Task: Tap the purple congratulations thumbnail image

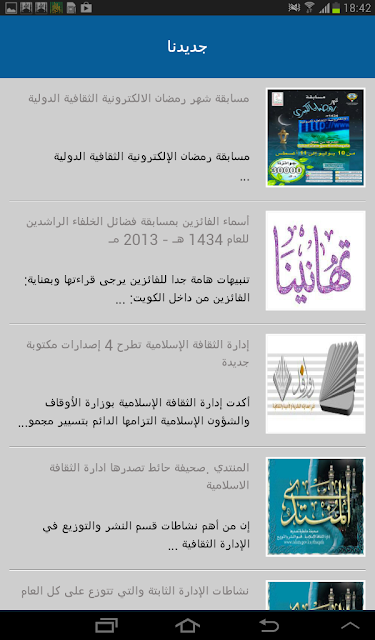Action: click(x=315, y=260)
